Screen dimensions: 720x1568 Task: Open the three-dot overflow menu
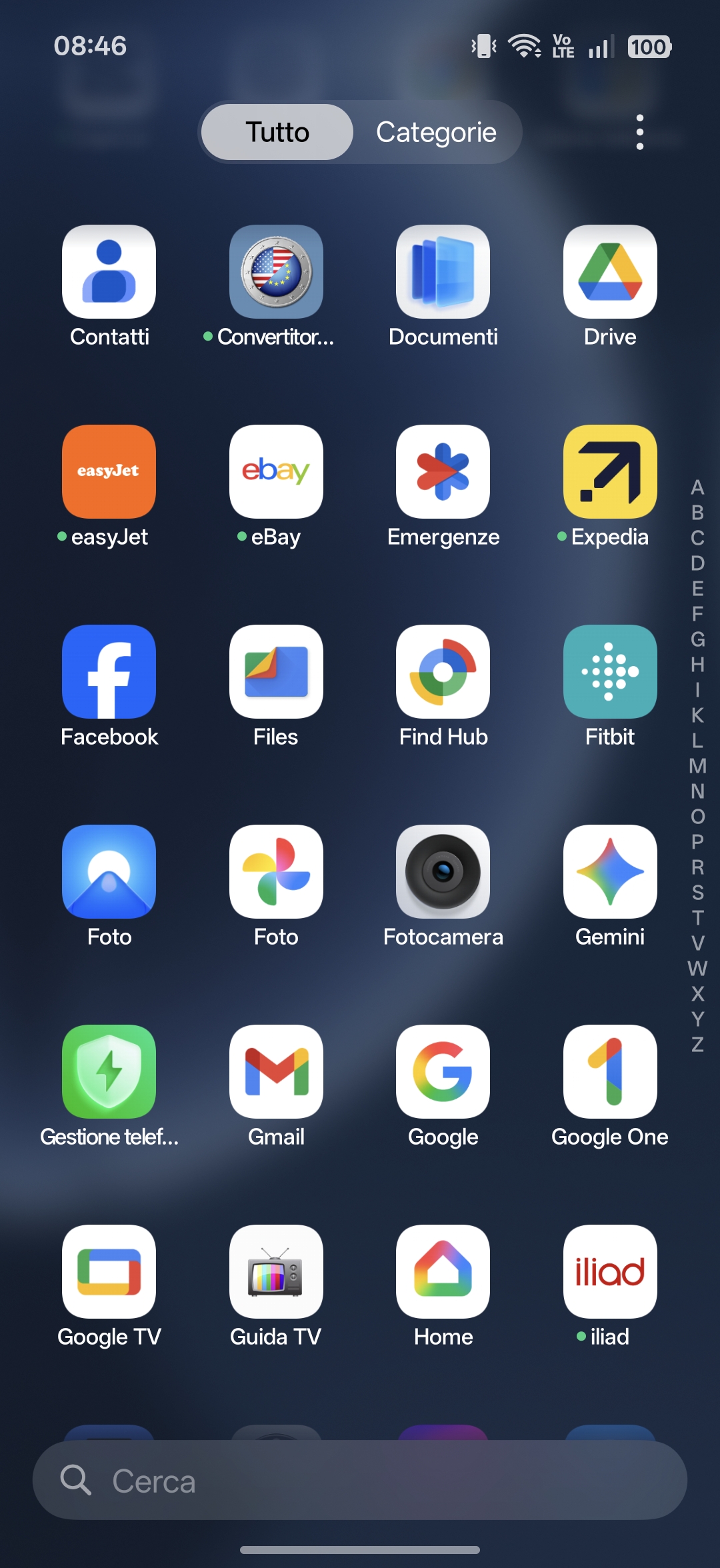click(x=639, y=132)
